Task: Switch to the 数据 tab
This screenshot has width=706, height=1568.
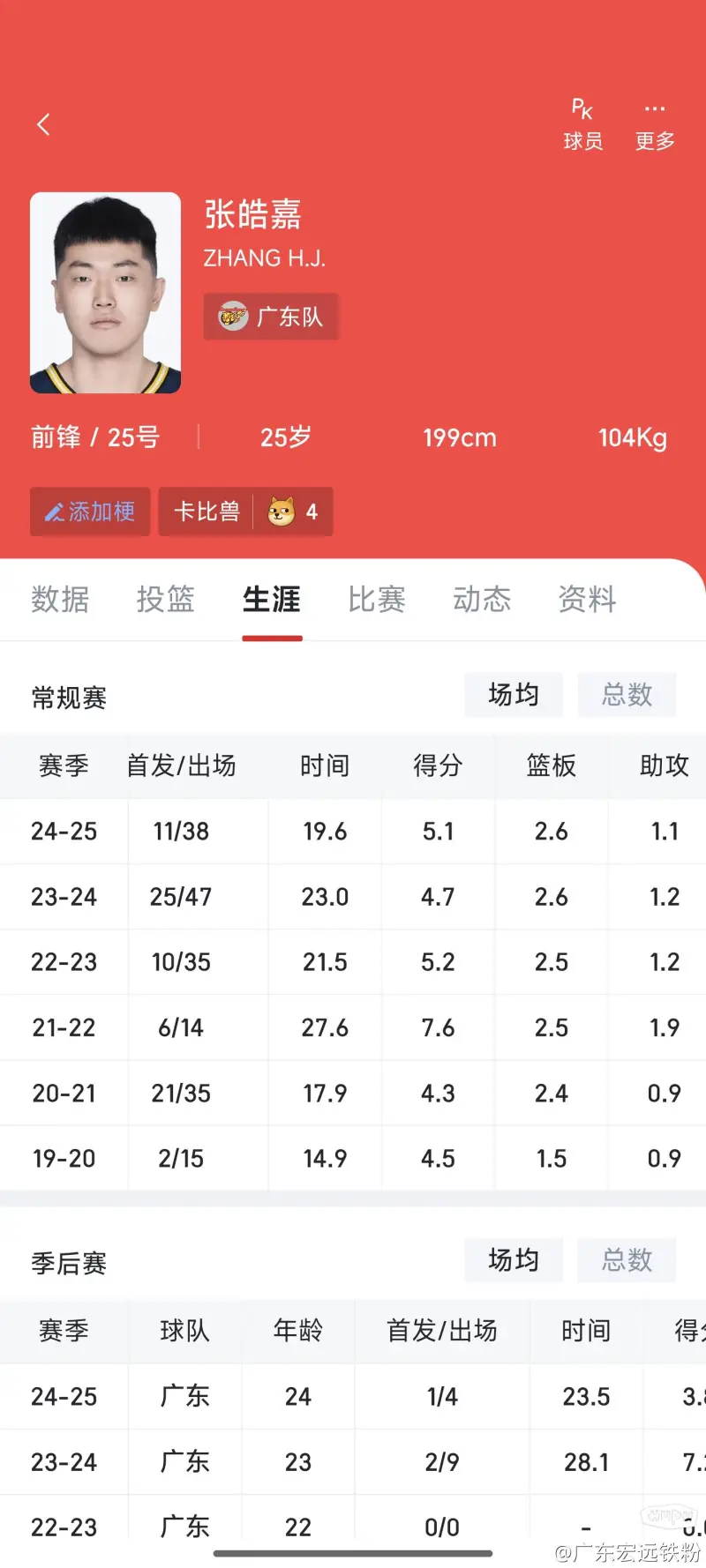Action: [60, 600]
